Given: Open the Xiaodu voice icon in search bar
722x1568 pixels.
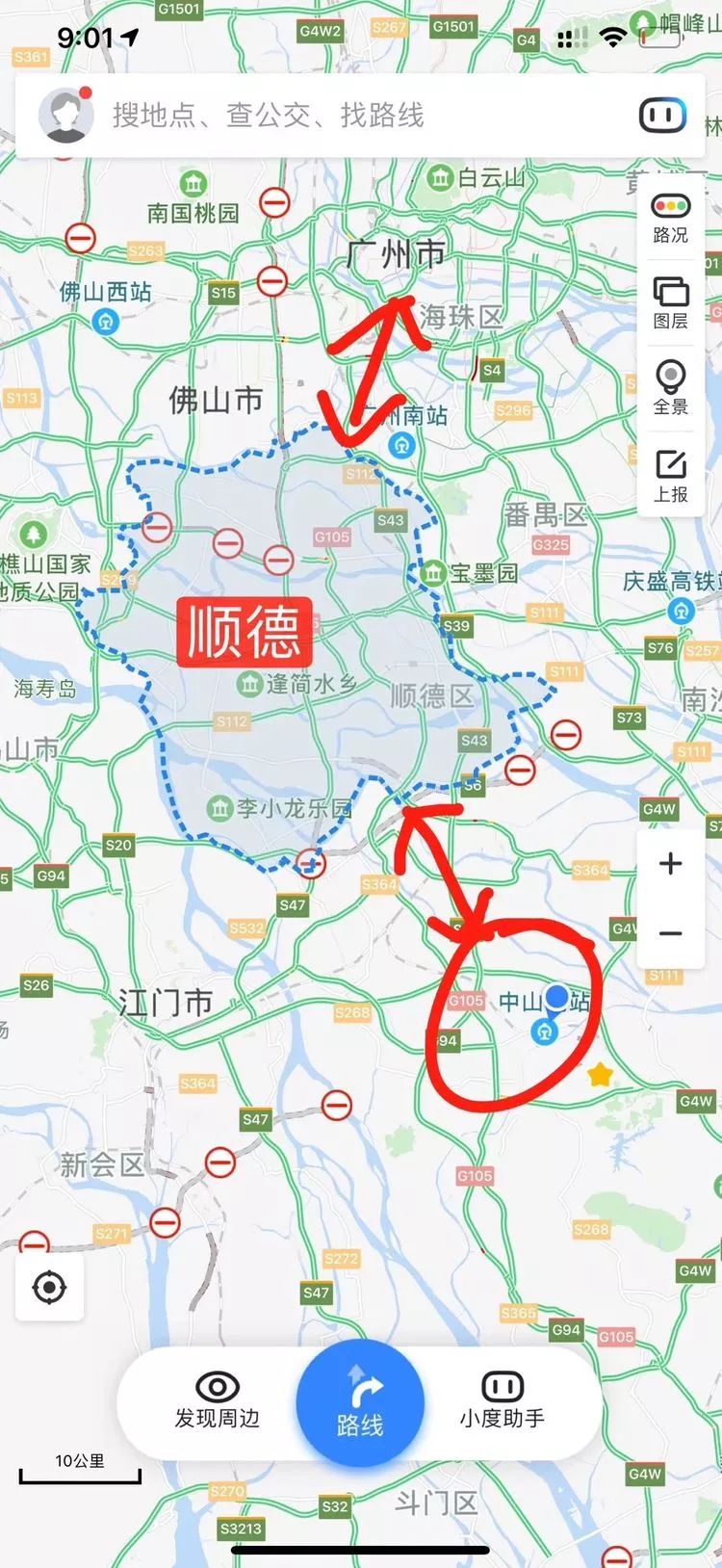Looking at the screenshot, I should (x=663, y=117).
